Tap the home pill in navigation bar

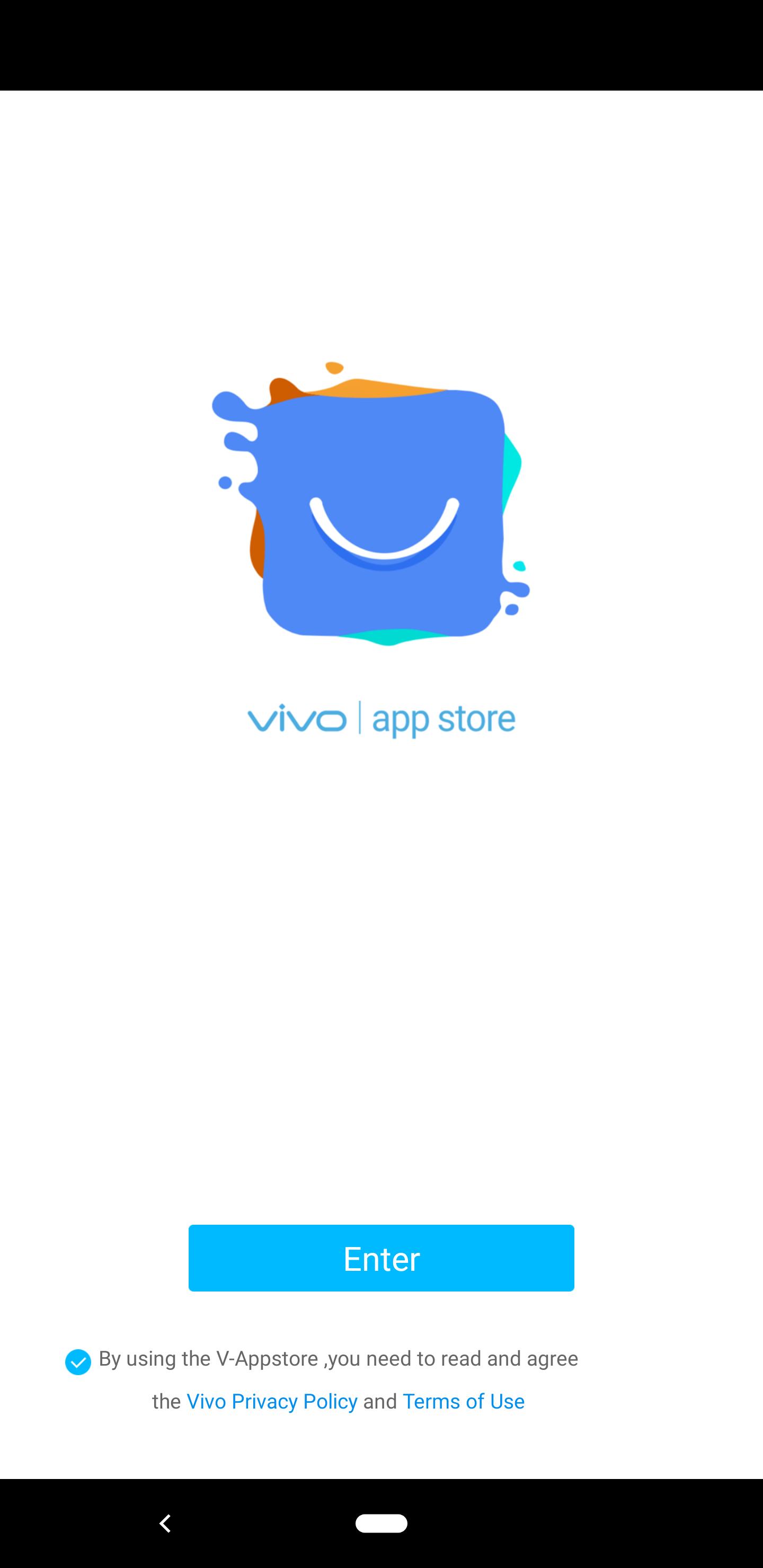(x=381, y=1523)
